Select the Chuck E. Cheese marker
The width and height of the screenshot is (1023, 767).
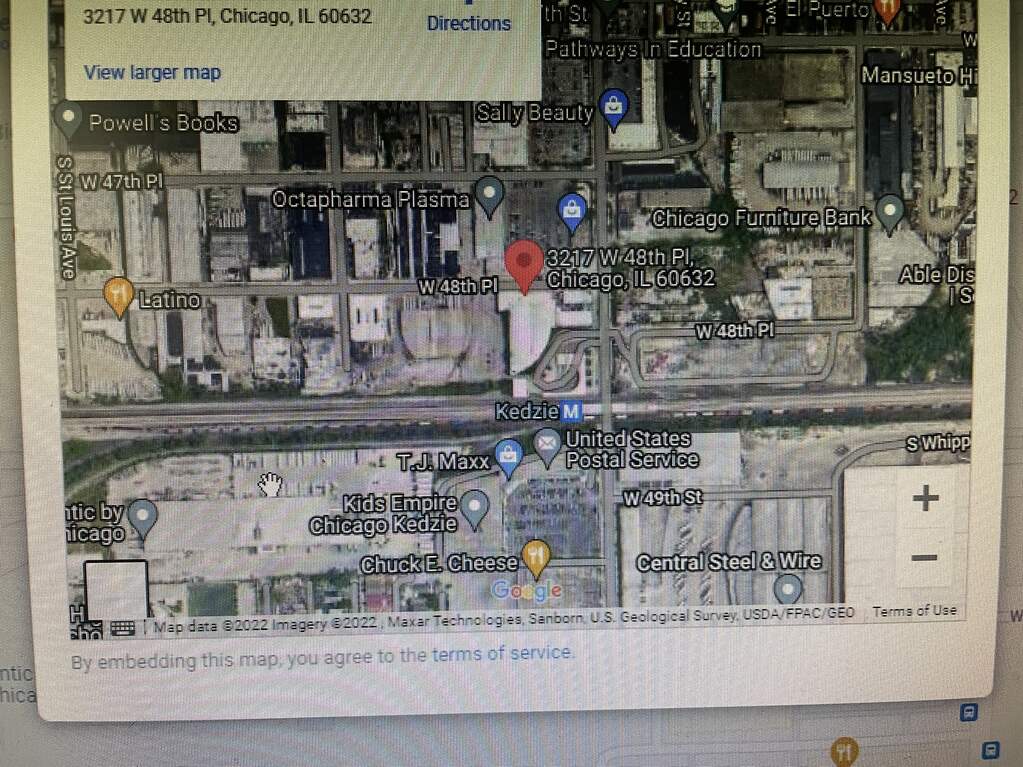click(538, 558)
